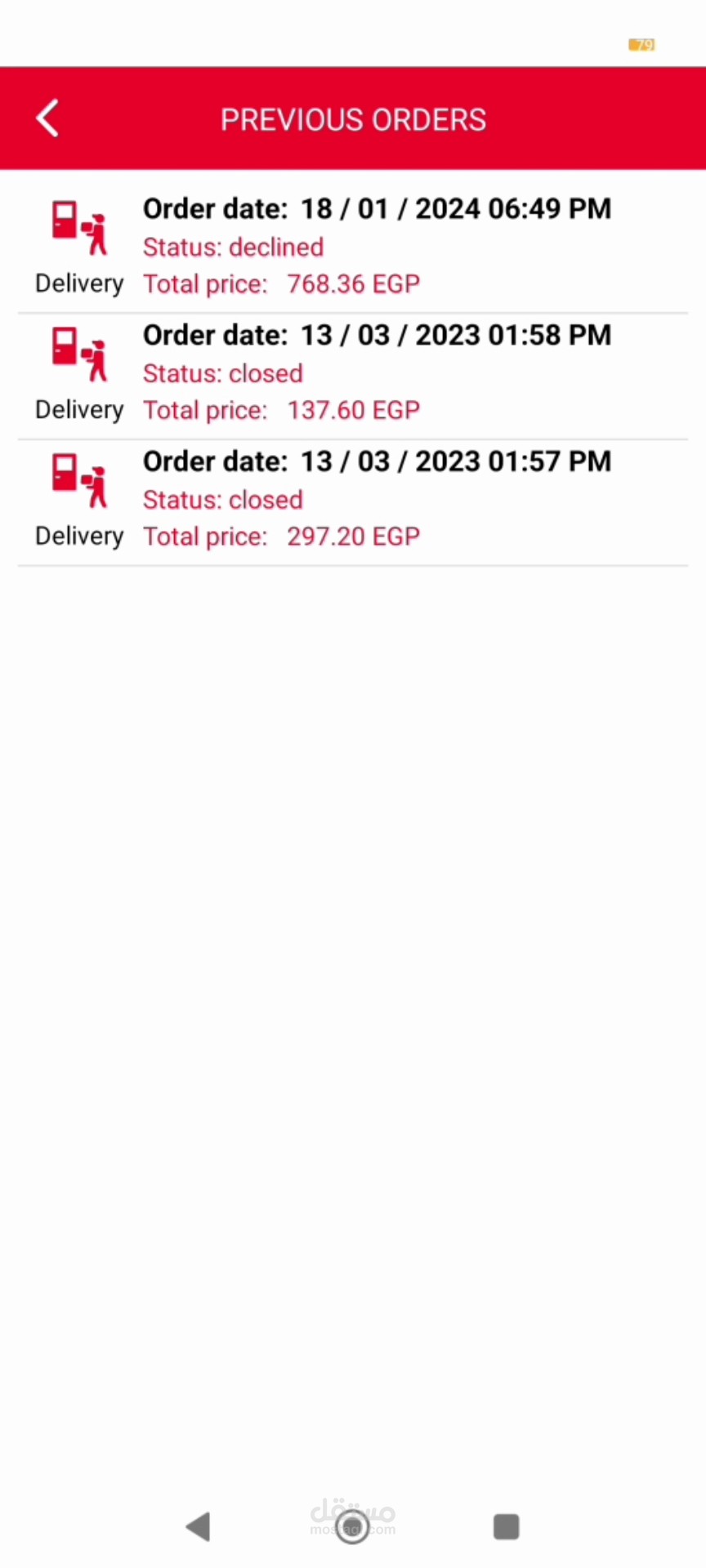Open the order placed at 01:58 PM

click(353, 372)
